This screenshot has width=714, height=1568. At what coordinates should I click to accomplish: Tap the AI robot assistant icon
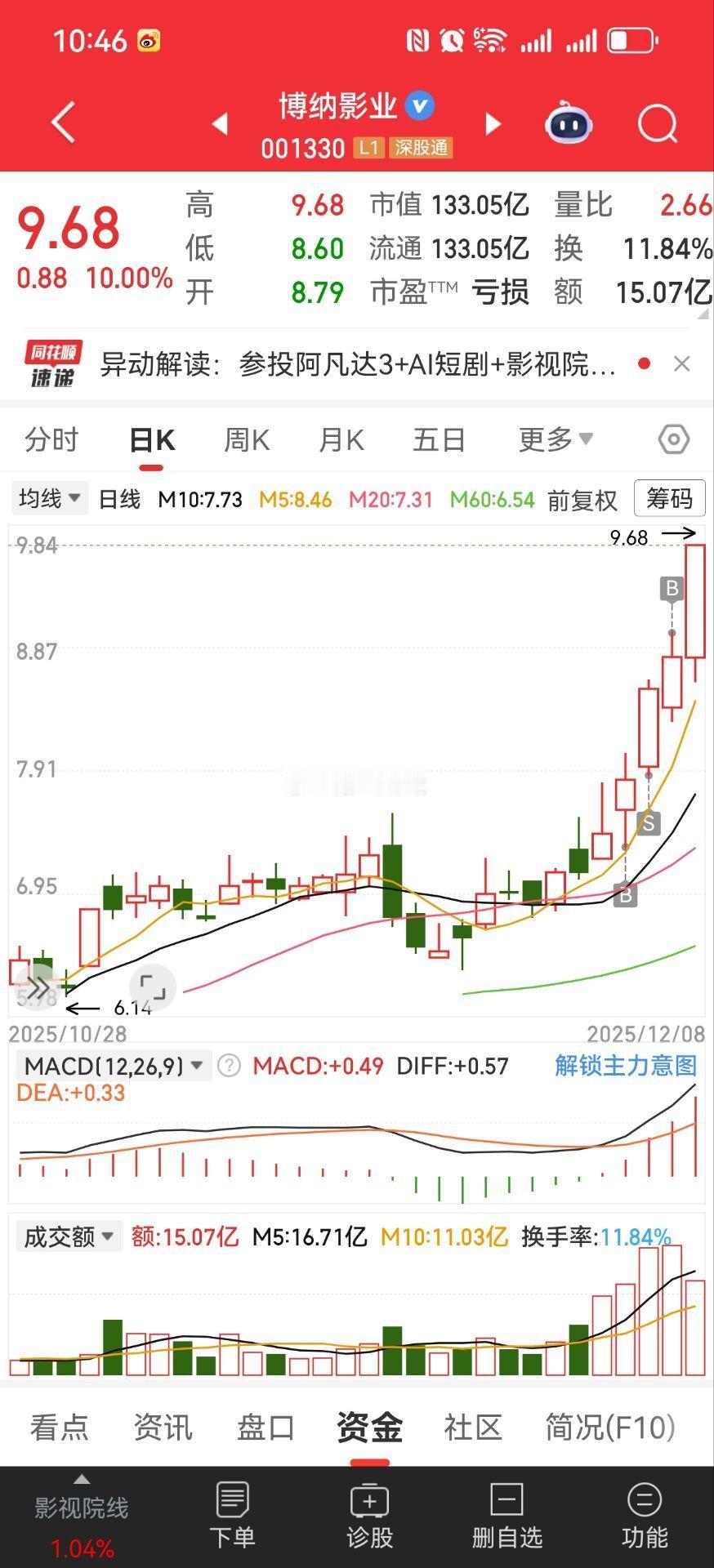[568, 122]
